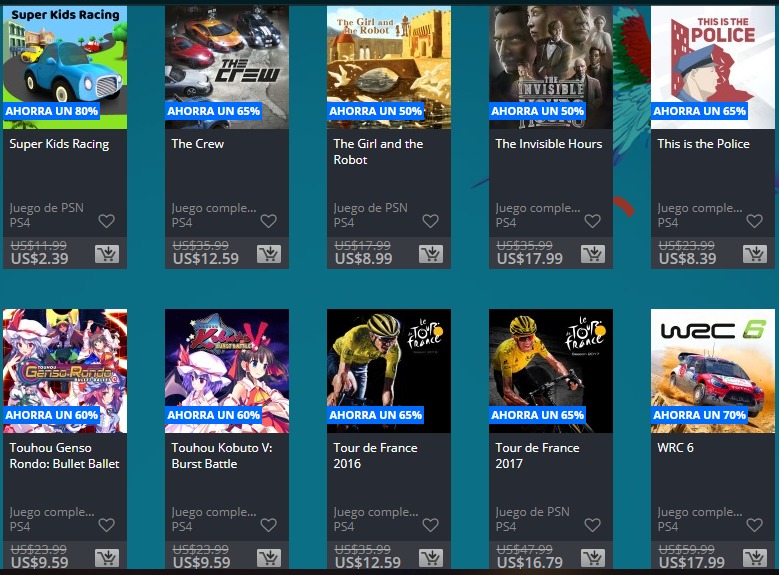Open Touhou Genso Rondo: Bullet Ballet card
The width and height of the screenshot is (779, 575).
(64, 370)
